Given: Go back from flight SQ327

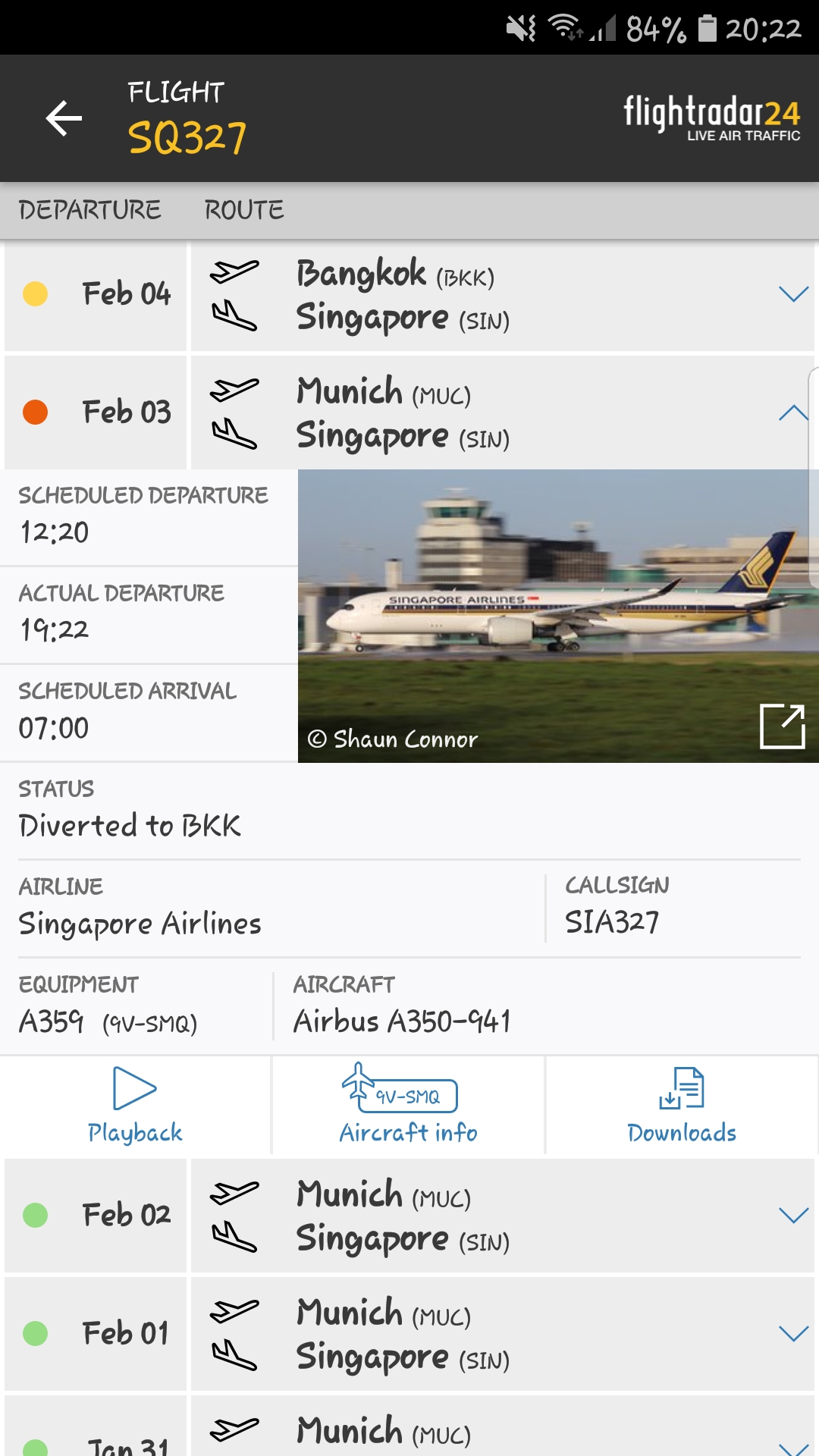Looking at the screenshot, I should (64, 118).
